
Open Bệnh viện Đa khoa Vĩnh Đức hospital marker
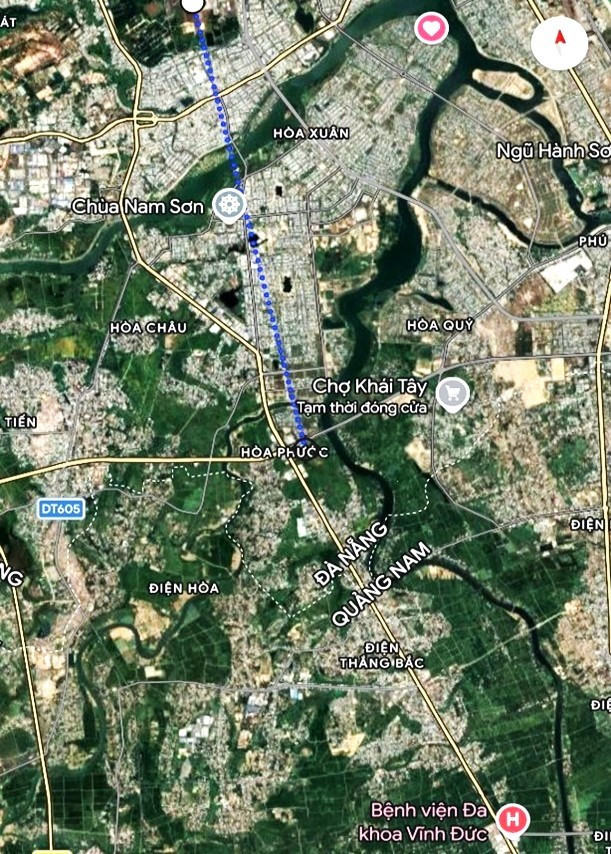point(514,820)
